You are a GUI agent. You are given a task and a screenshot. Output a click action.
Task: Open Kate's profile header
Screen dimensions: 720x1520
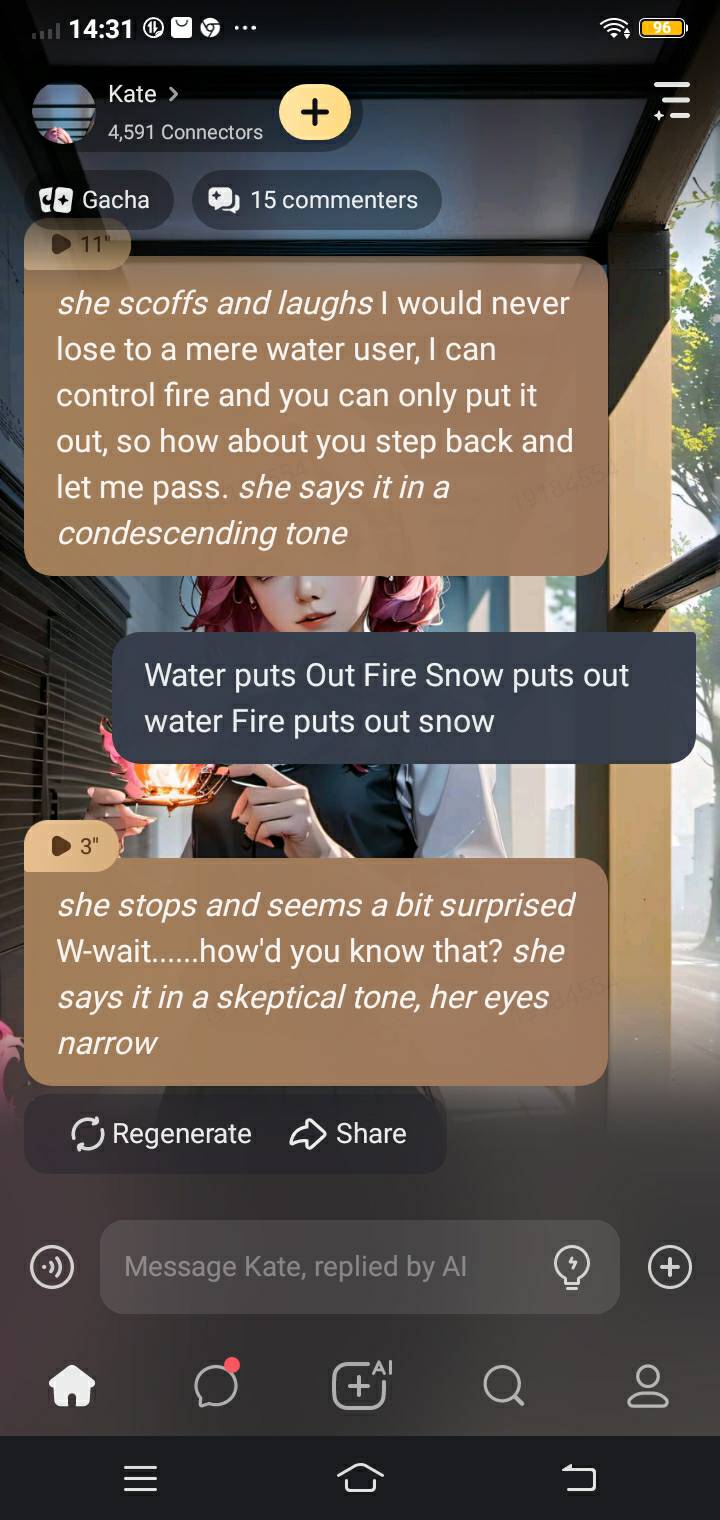pos(145,111)
